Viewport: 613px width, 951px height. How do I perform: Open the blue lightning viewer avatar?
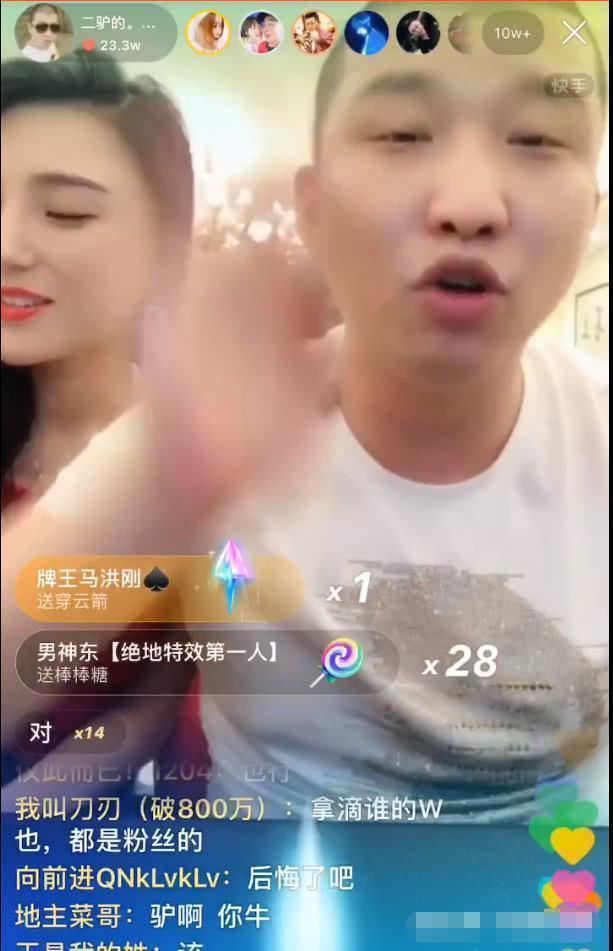[x=366, y=33]
